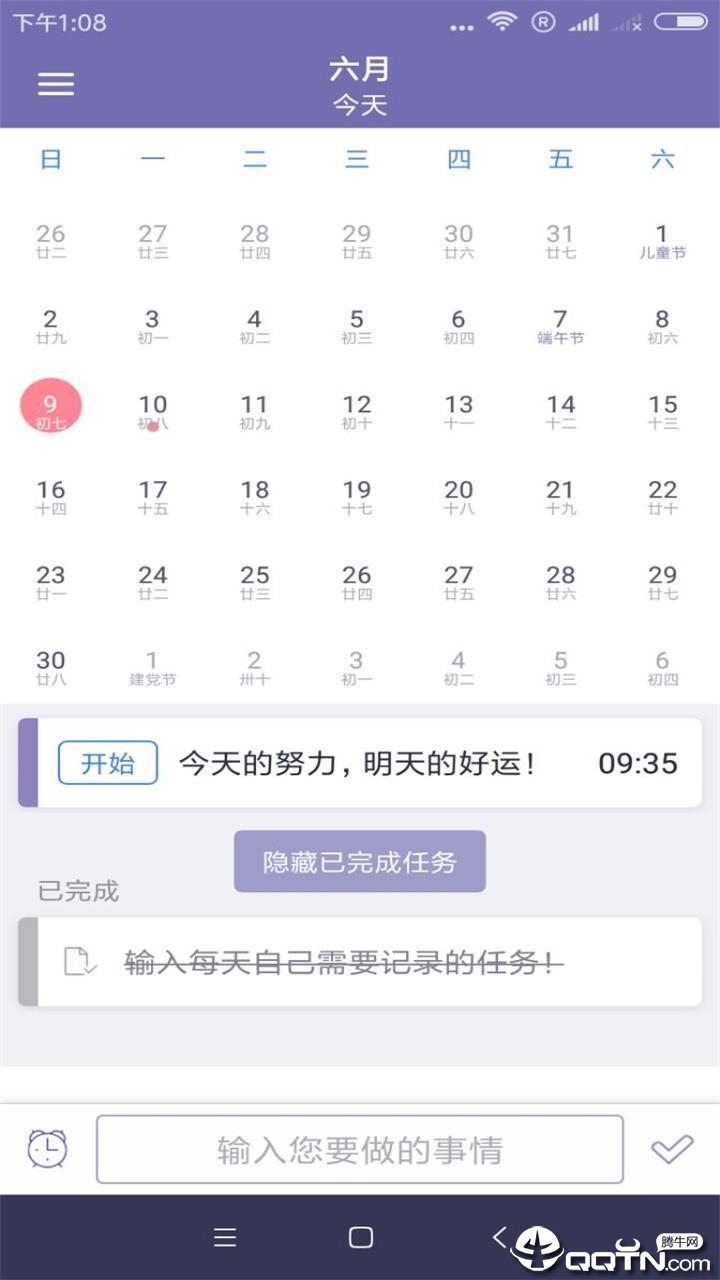The width and height of the screenshot is (720, 1280).
Task: Hide completed tasks with 隐藏已完成任务
Action: pyautogui.click(x=359, y=861)
